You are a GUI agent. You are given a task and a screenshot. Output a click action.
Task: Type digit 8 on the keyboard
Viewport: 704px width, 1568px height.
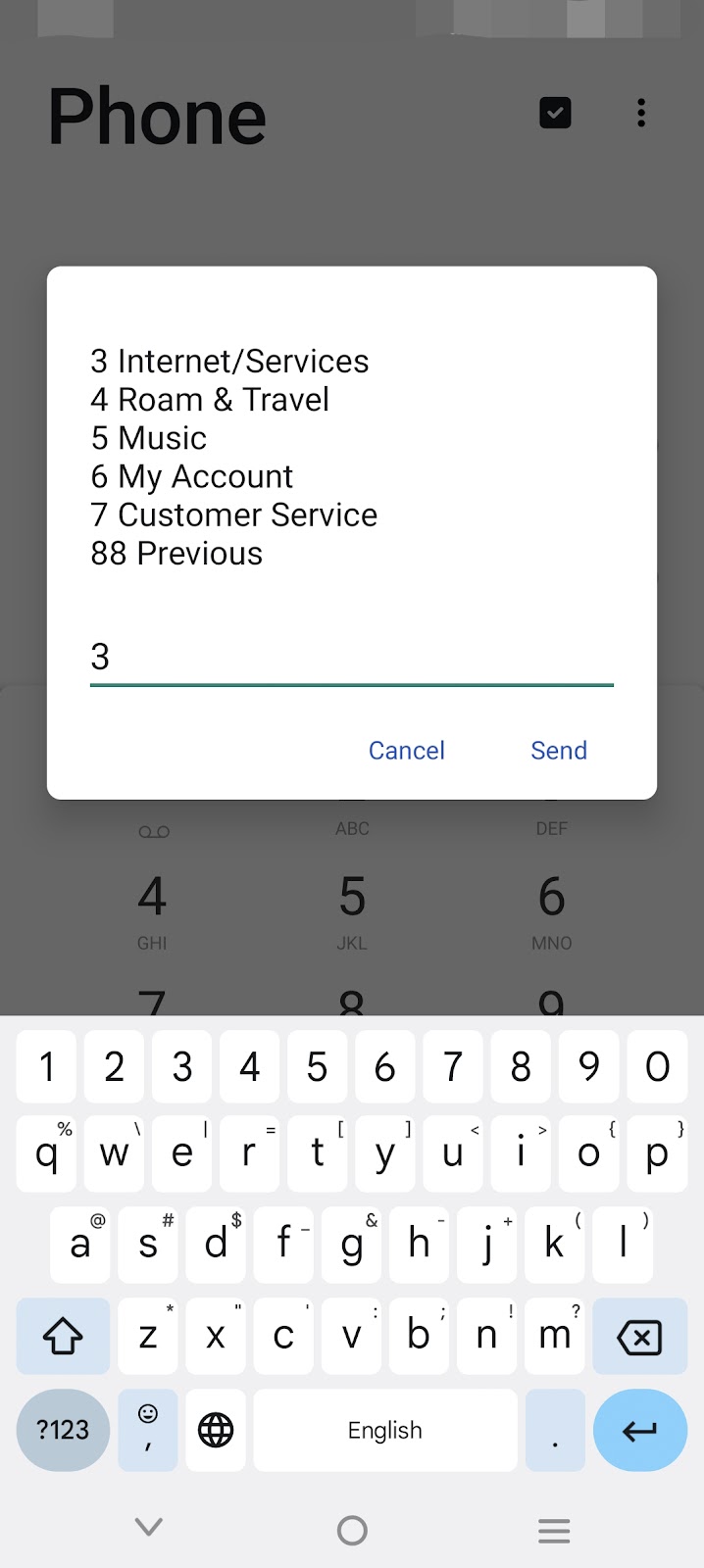[521, 1067]
